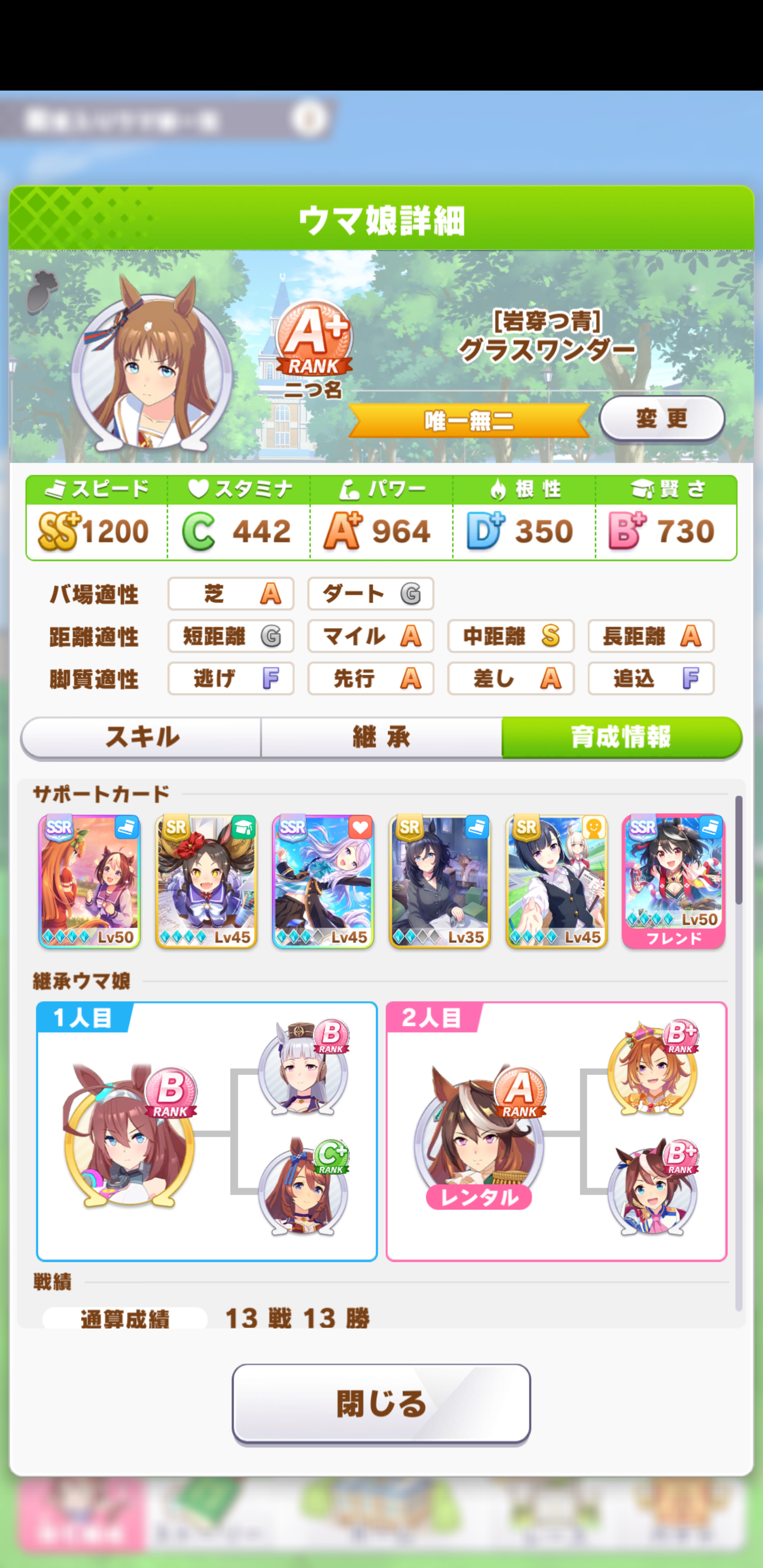This screenshot has width=763, height=1568.
Task: Switch to the 継承 tab
Action: pyautogui.click(x=381, y=737)
